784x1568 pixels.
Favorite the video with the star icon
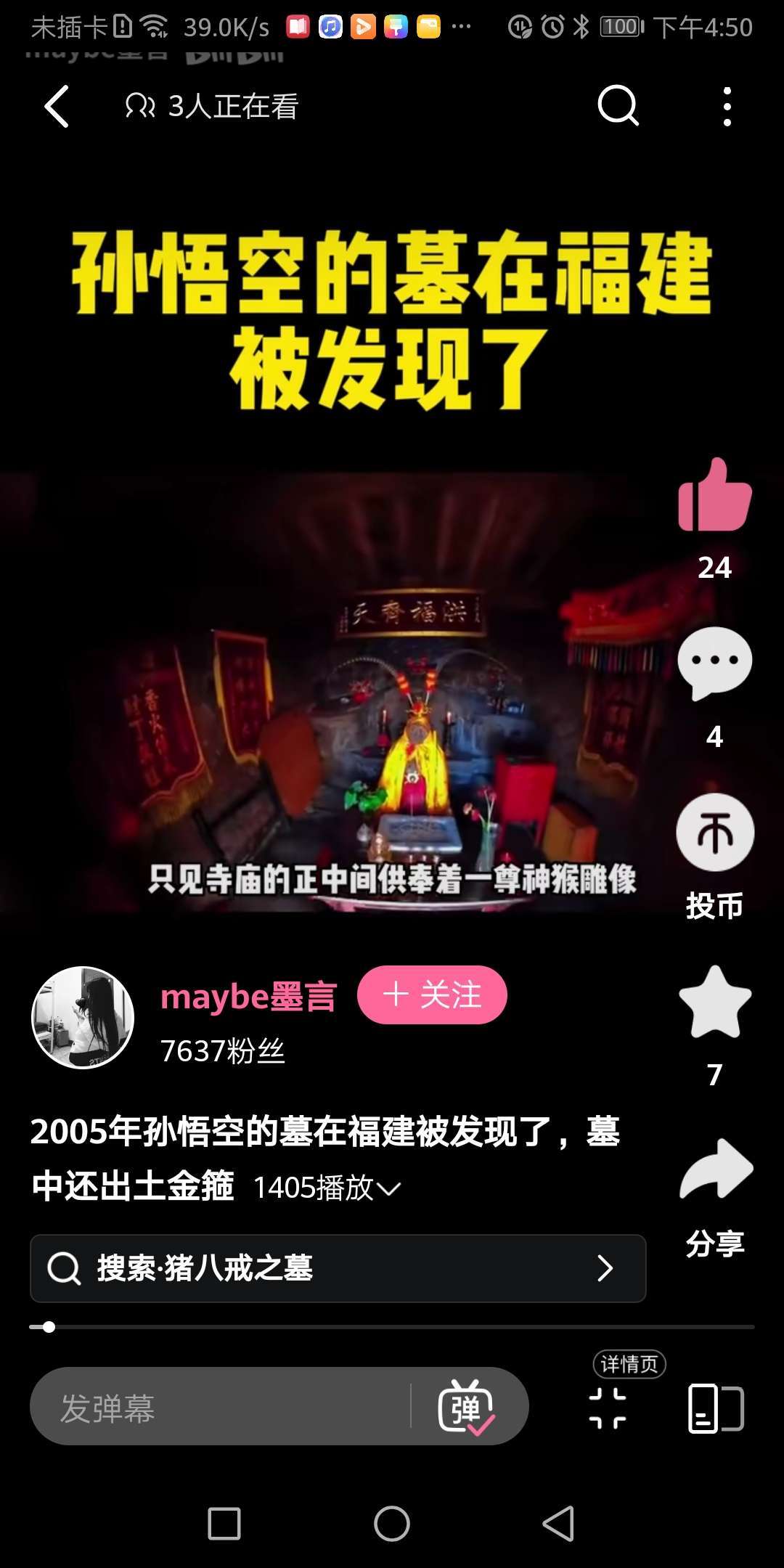click(715, 1003)
